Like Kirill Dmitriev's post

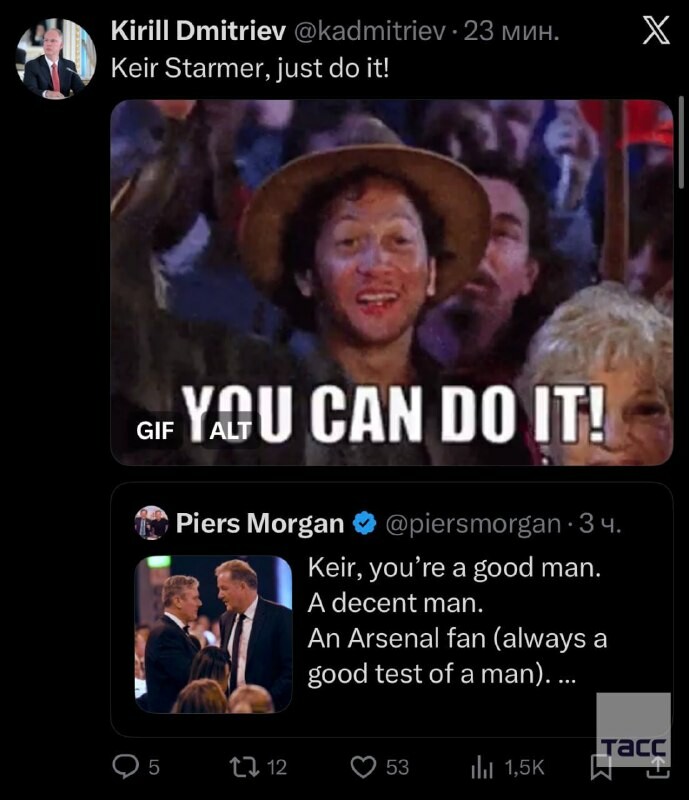(364, 767)
